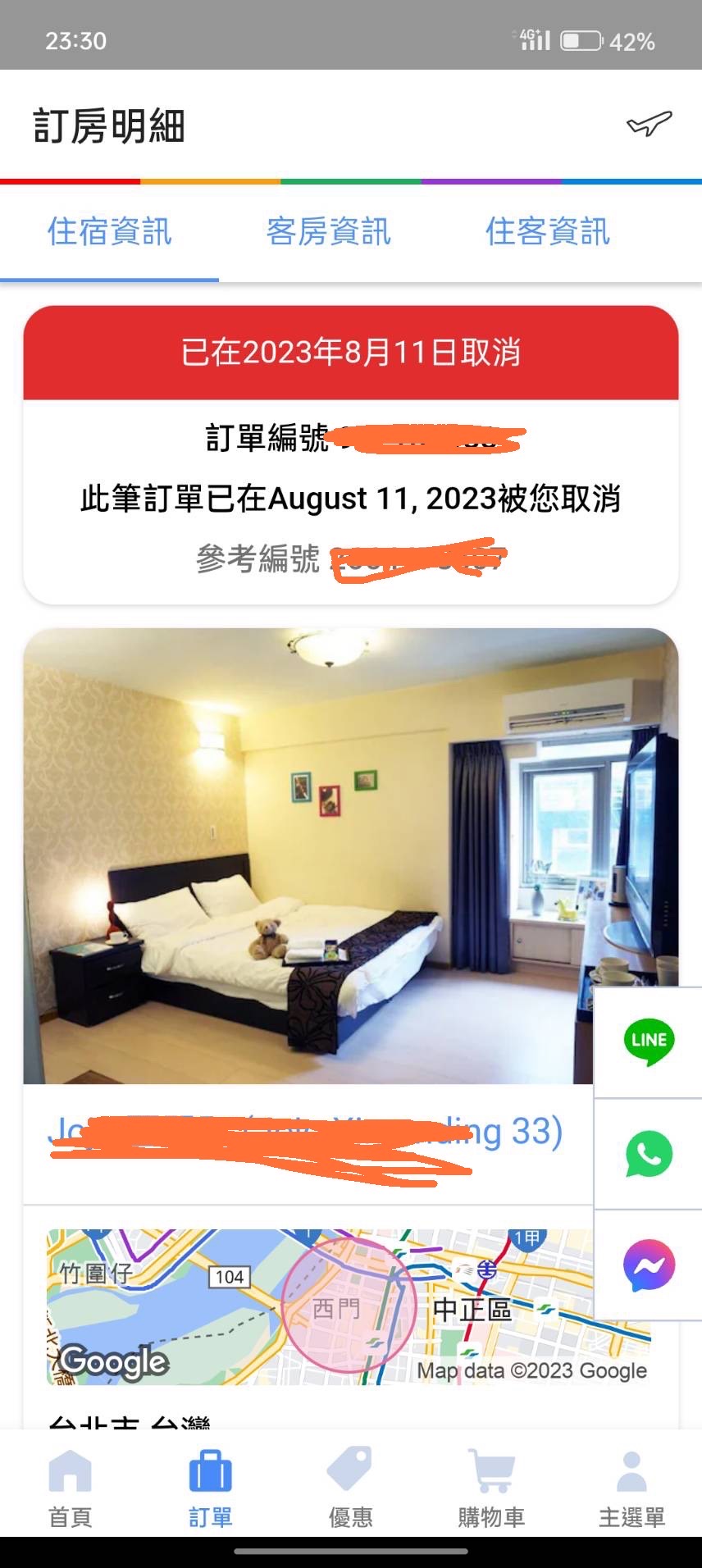702x1568 pixels.
Task: Open the hotel name link
Action: click(x=305, y=1133)
